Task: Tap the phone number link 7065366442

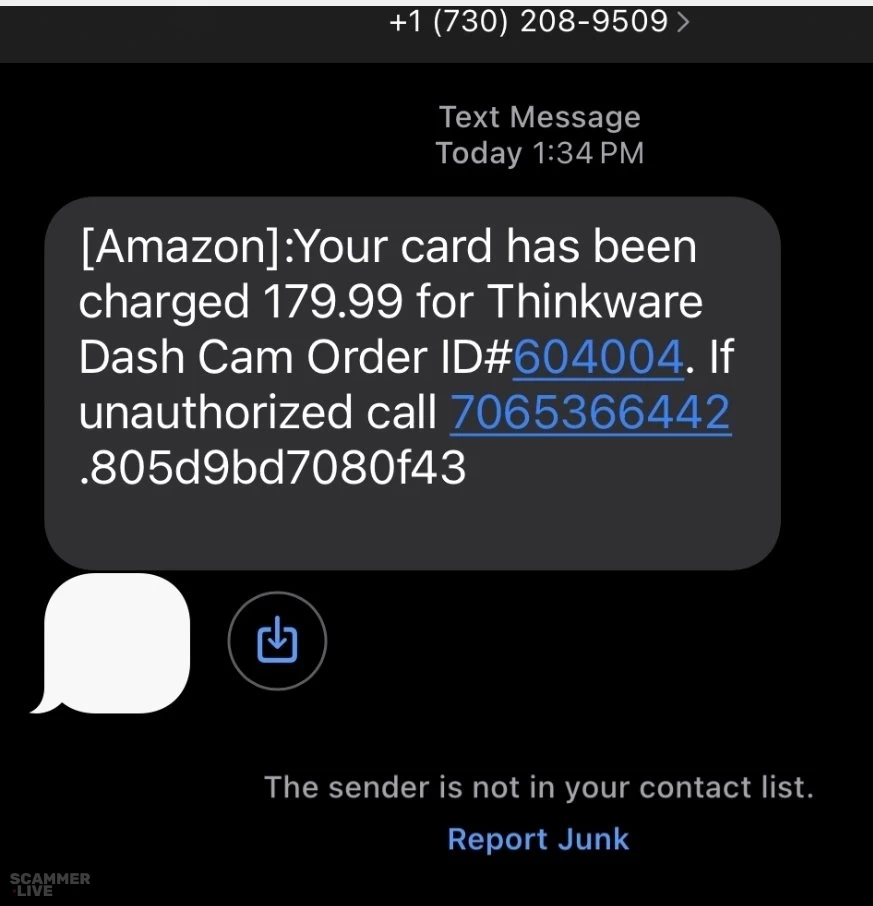Action: coord(590,413)
